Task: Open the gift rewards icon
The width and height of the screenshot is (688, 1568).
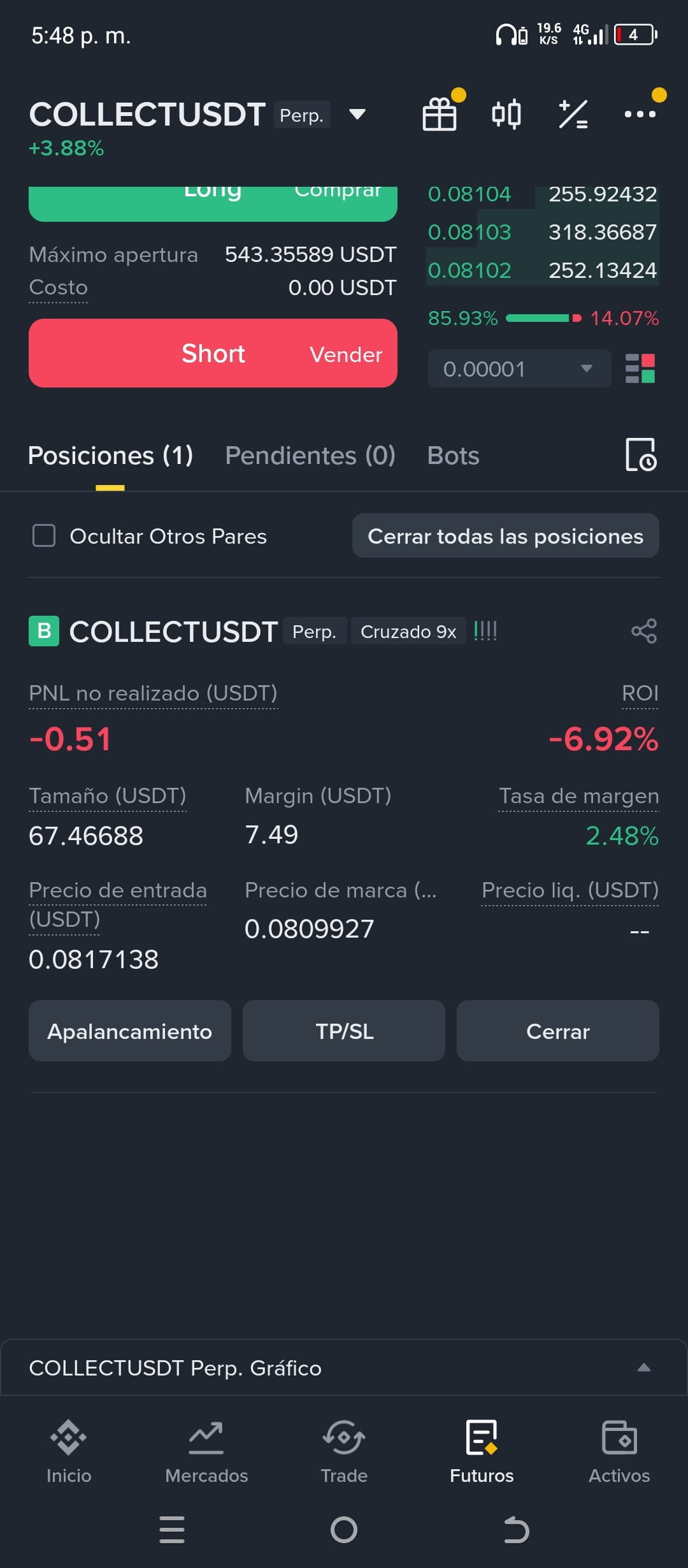Action: click(x=440, y=113)
